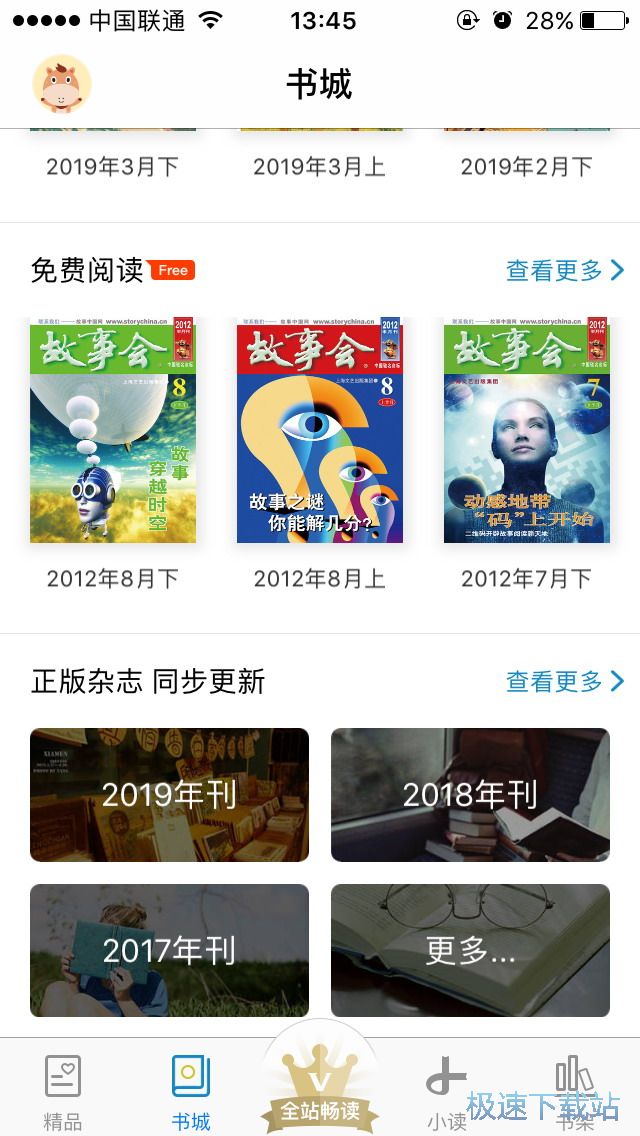This screenshot has width=640, height=1136.
Task: Open the 2019年刊 collection
Action: (x=169, y=795)
